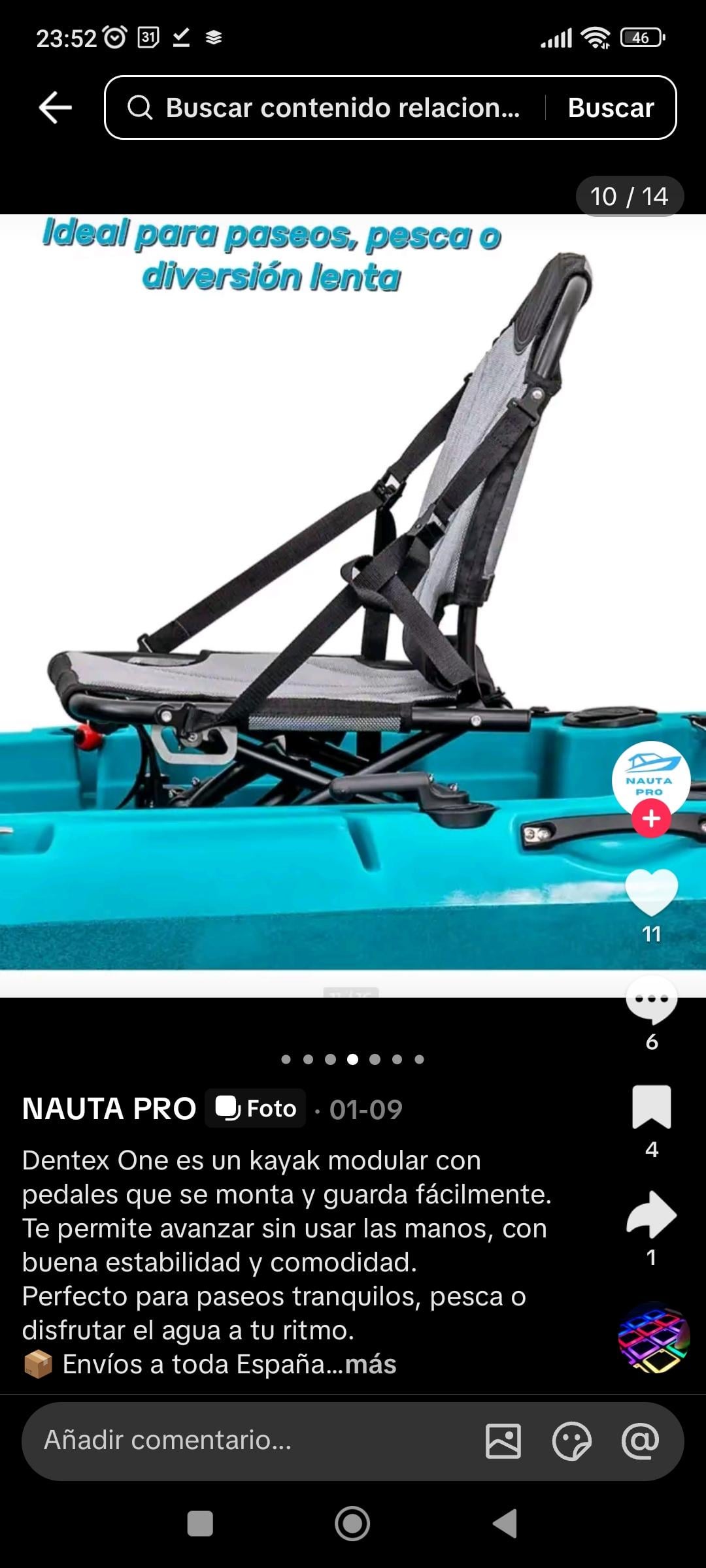Image resolution: width=706 pixels, height=1568 pixels.
Task: Like this post with the heart
Action: 651,892
